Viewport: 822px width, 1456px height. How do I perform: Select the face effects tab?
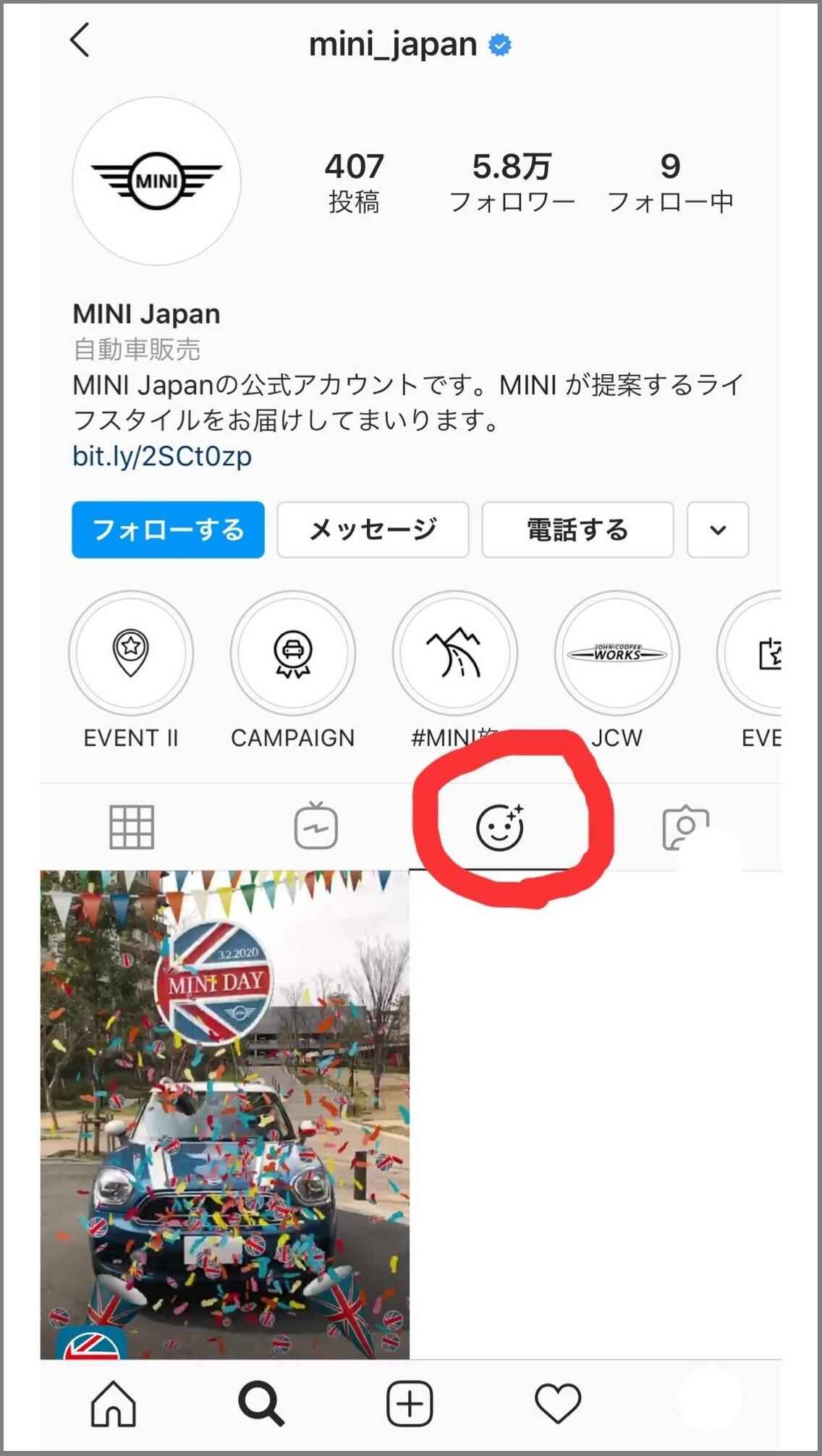click(x=500, y=826)
